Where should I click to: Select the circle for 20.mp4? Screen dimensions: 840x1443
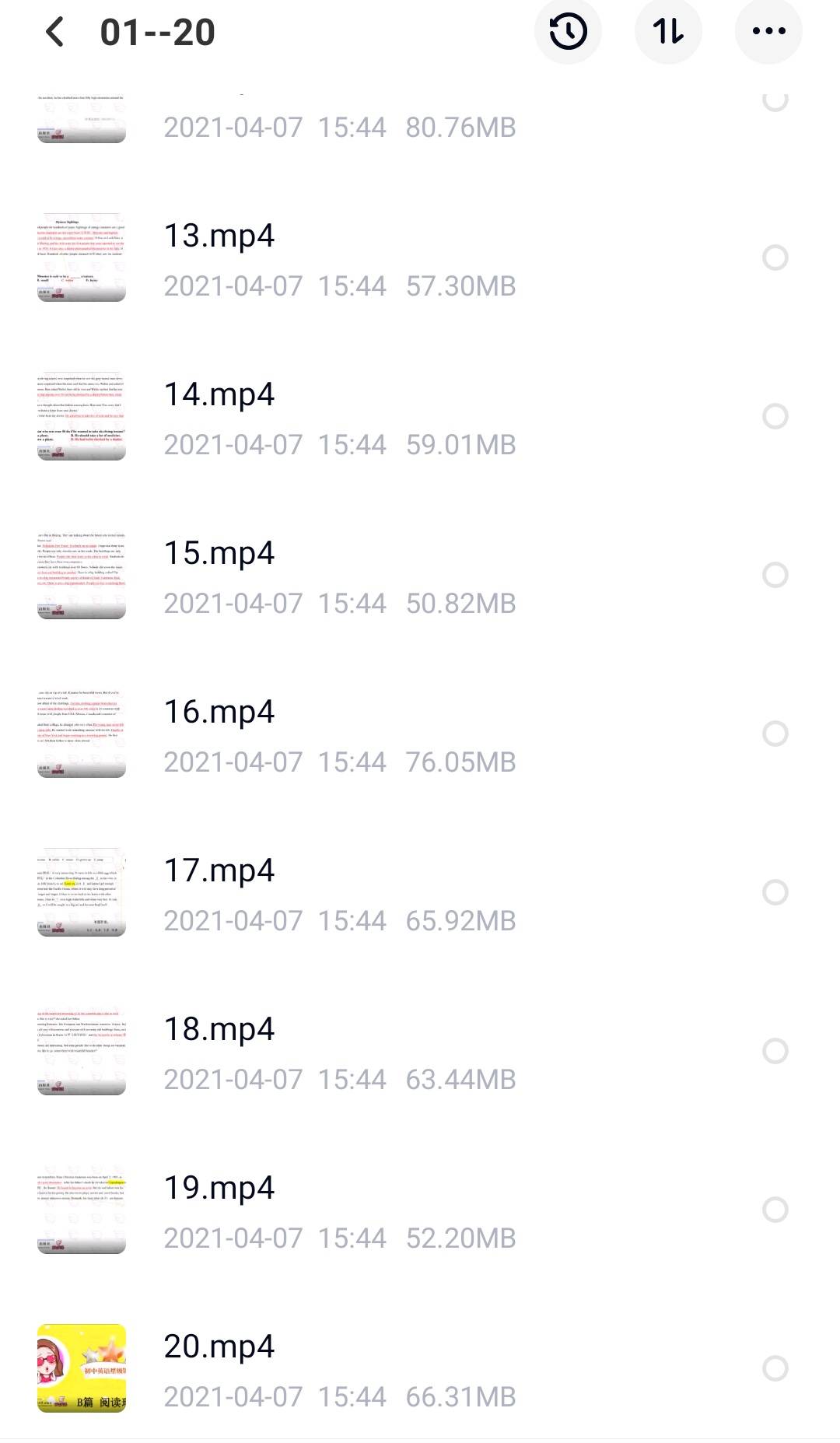click(x=775, y=1368)
